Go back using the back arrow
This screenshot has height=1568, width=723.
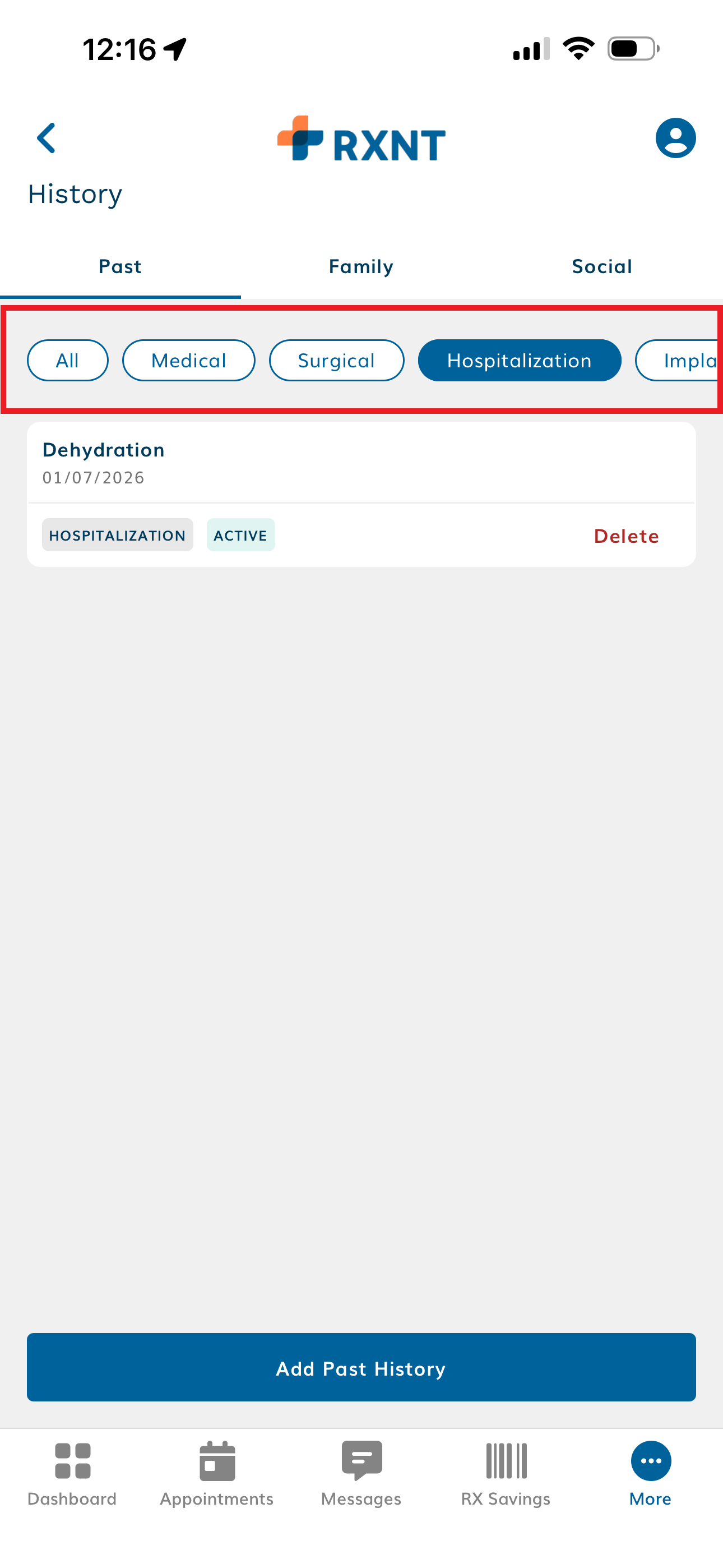coord(47,138)
